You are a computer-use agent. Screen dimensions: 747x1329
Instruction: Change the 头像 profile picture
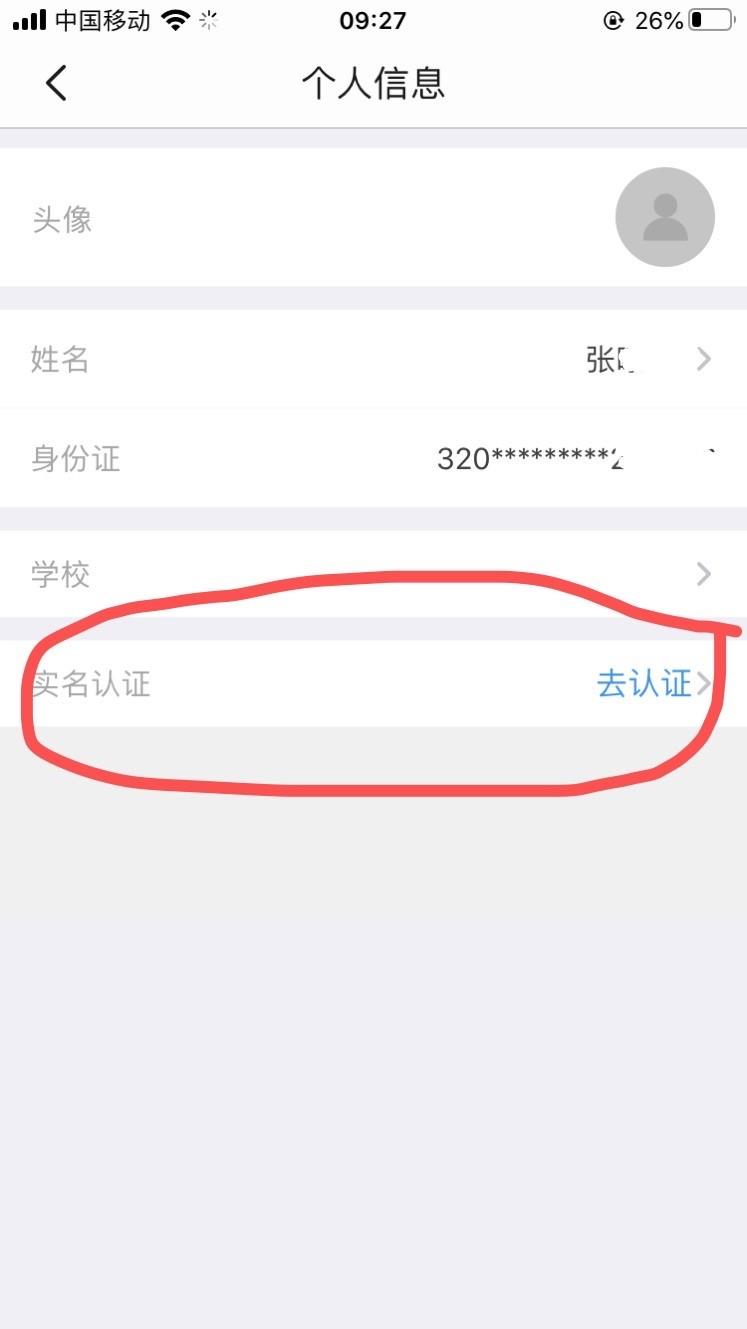point(373,217)
